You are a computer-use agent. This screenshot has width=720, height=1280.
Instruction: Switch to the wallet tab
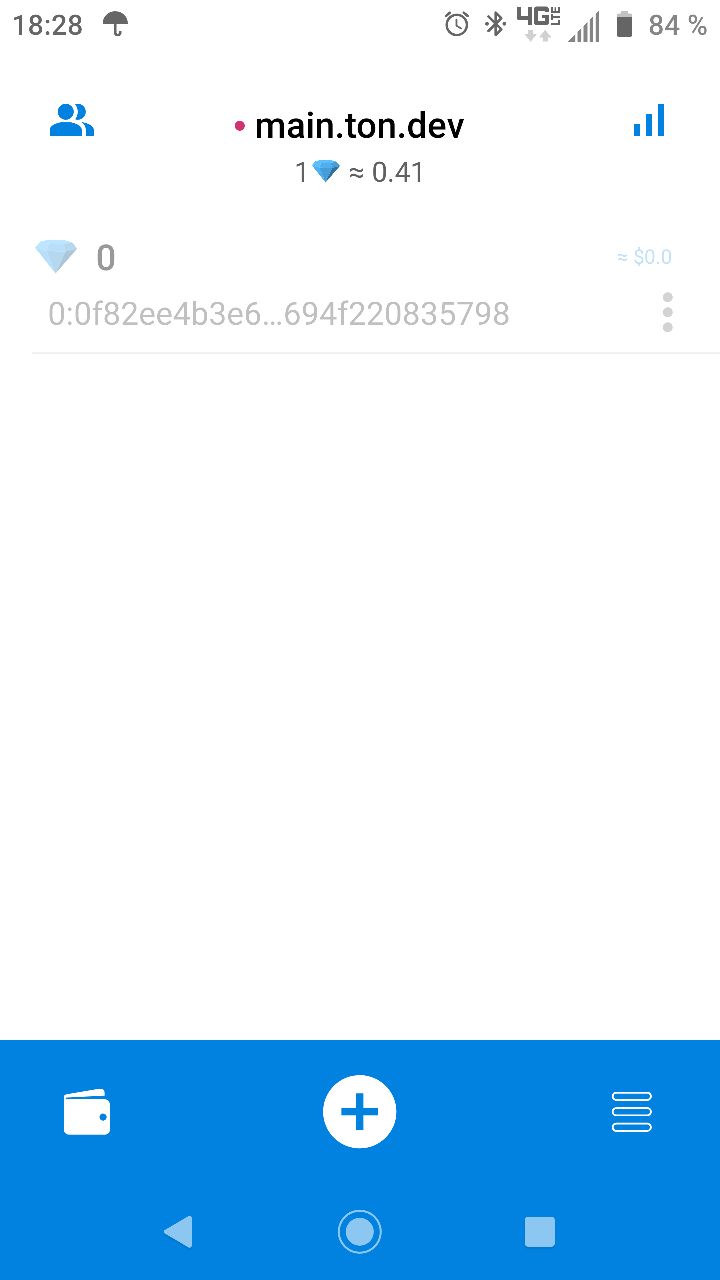(87, 1112)
